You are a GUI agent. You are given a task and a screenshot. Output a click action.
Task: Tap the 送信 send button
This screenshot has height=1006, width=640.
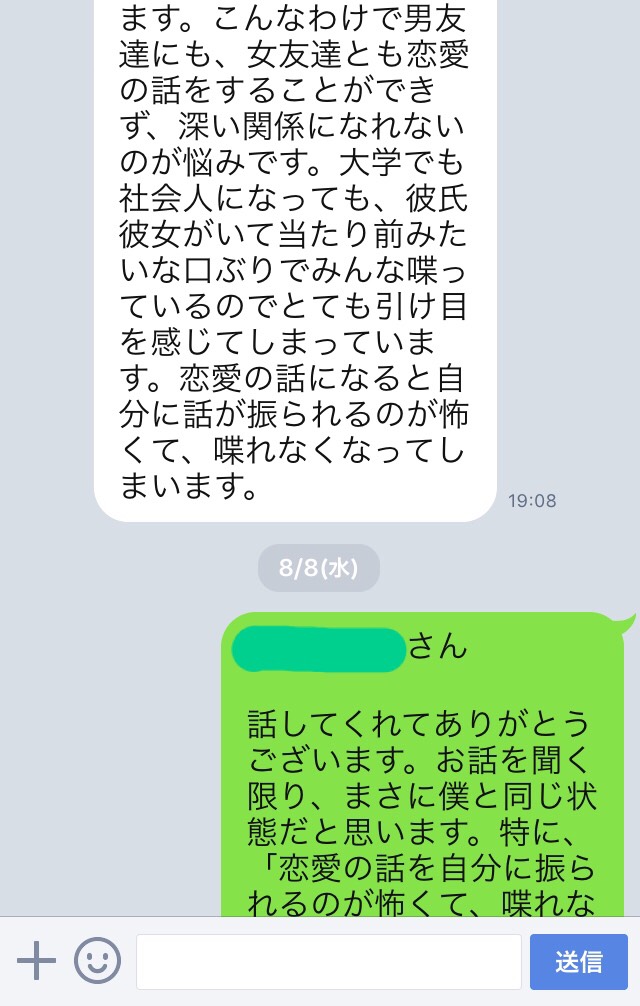578,962
